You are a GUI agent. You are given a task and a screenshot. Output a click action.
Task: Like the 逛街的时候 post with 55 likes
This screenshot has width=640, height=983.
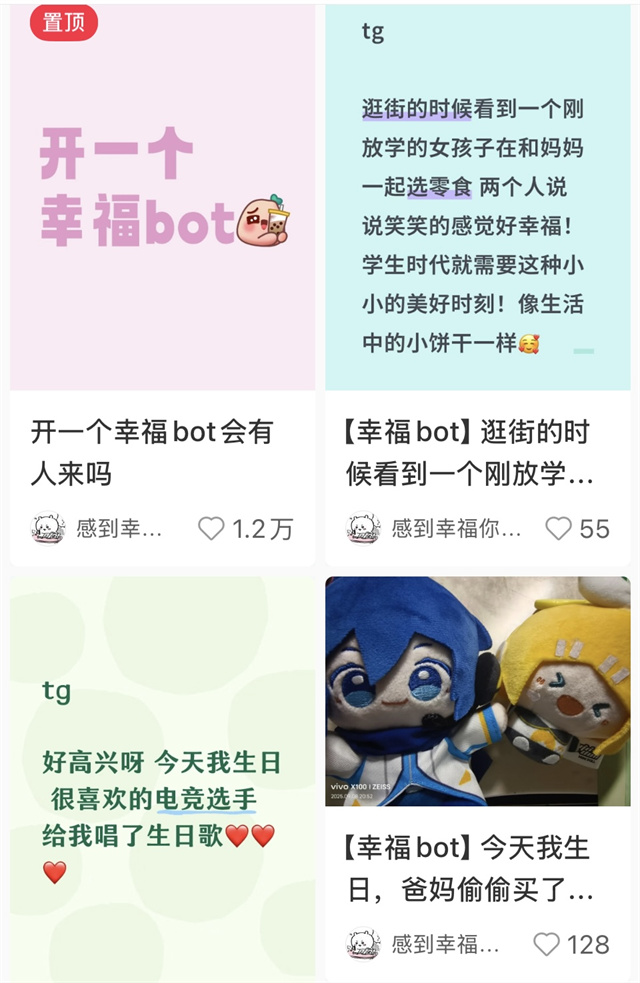point(558,529)
